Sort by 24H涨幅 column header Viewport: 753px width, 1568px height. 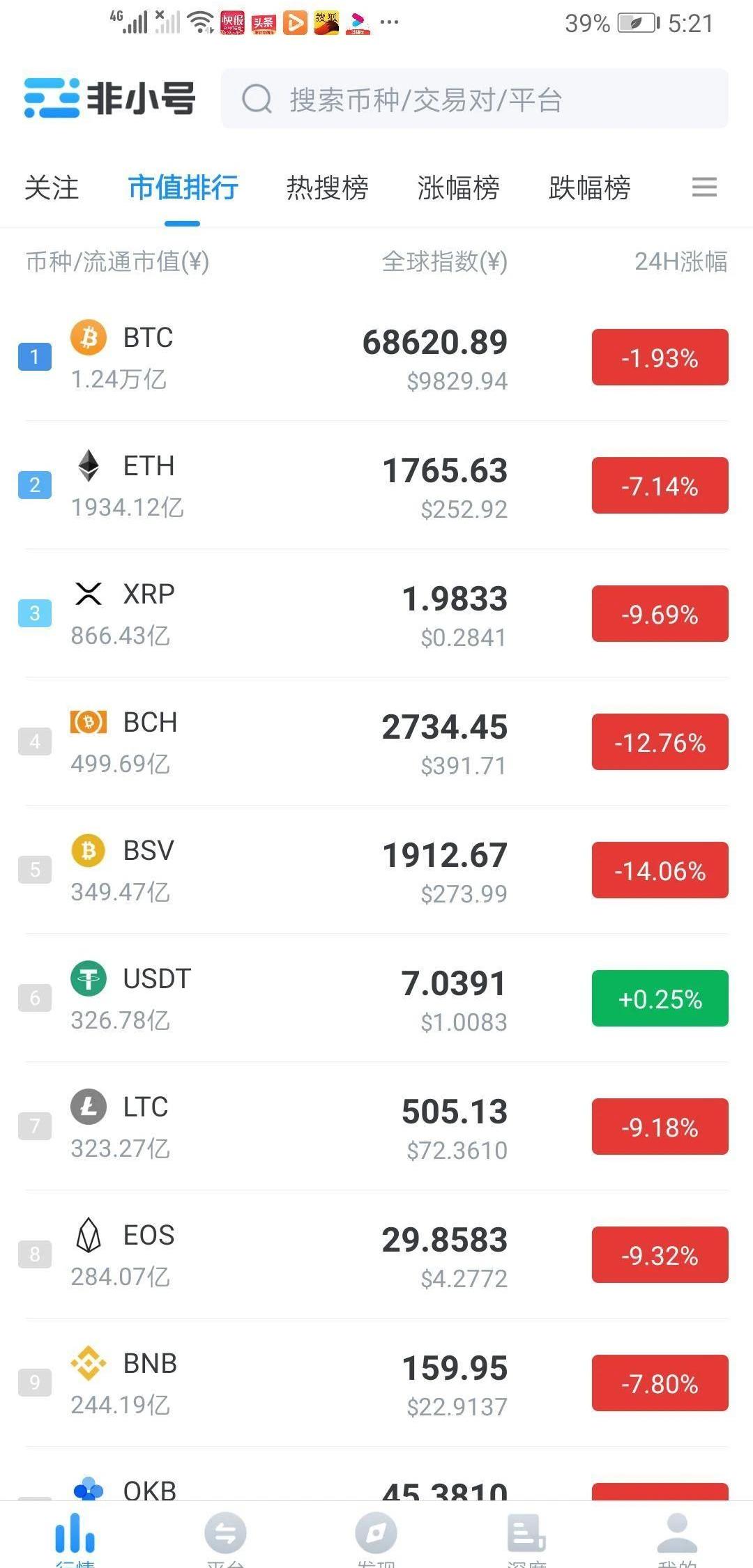(x=680, y=262)
